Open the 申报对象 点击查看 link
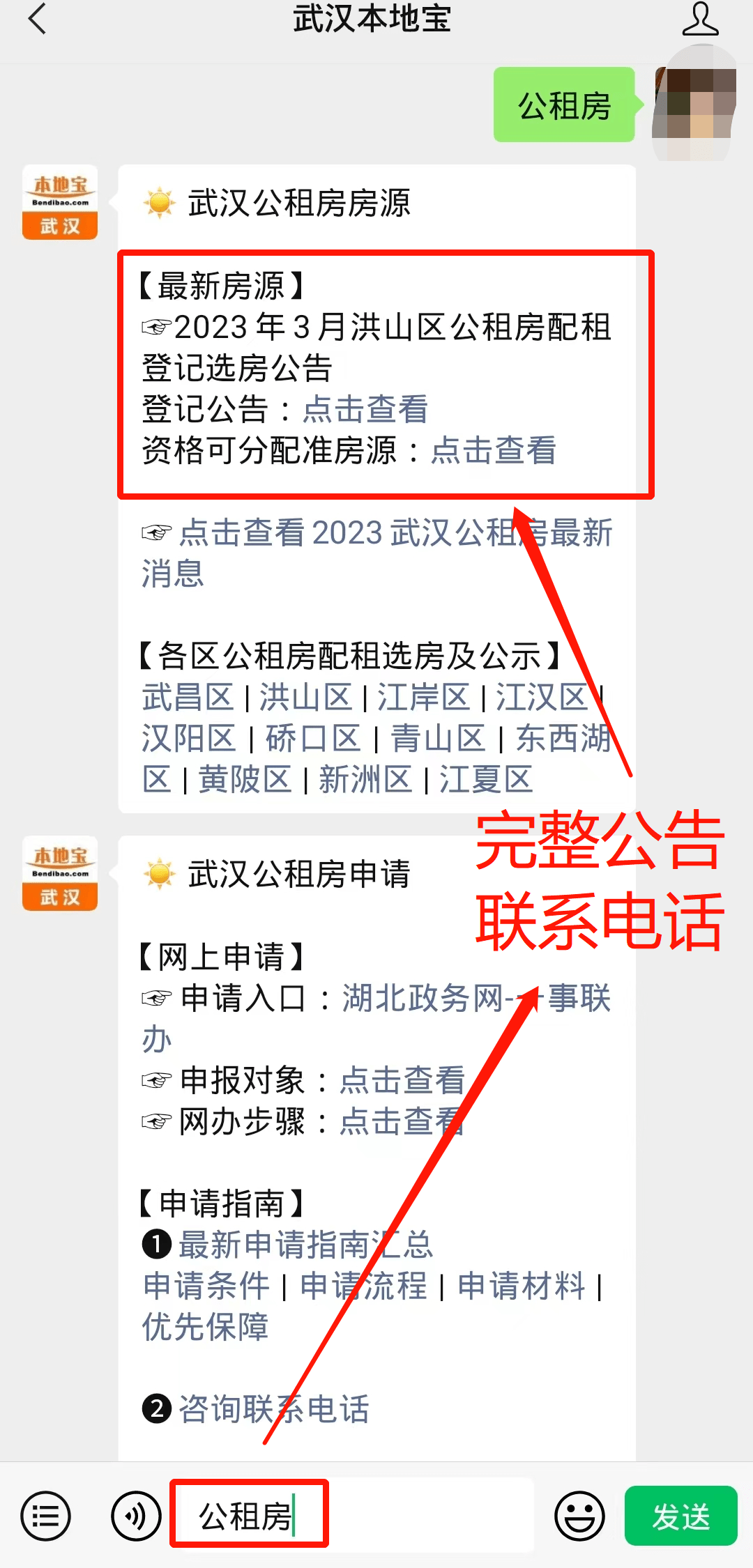The height and width of the screenshot is (1568, 753). (402, 1081)
